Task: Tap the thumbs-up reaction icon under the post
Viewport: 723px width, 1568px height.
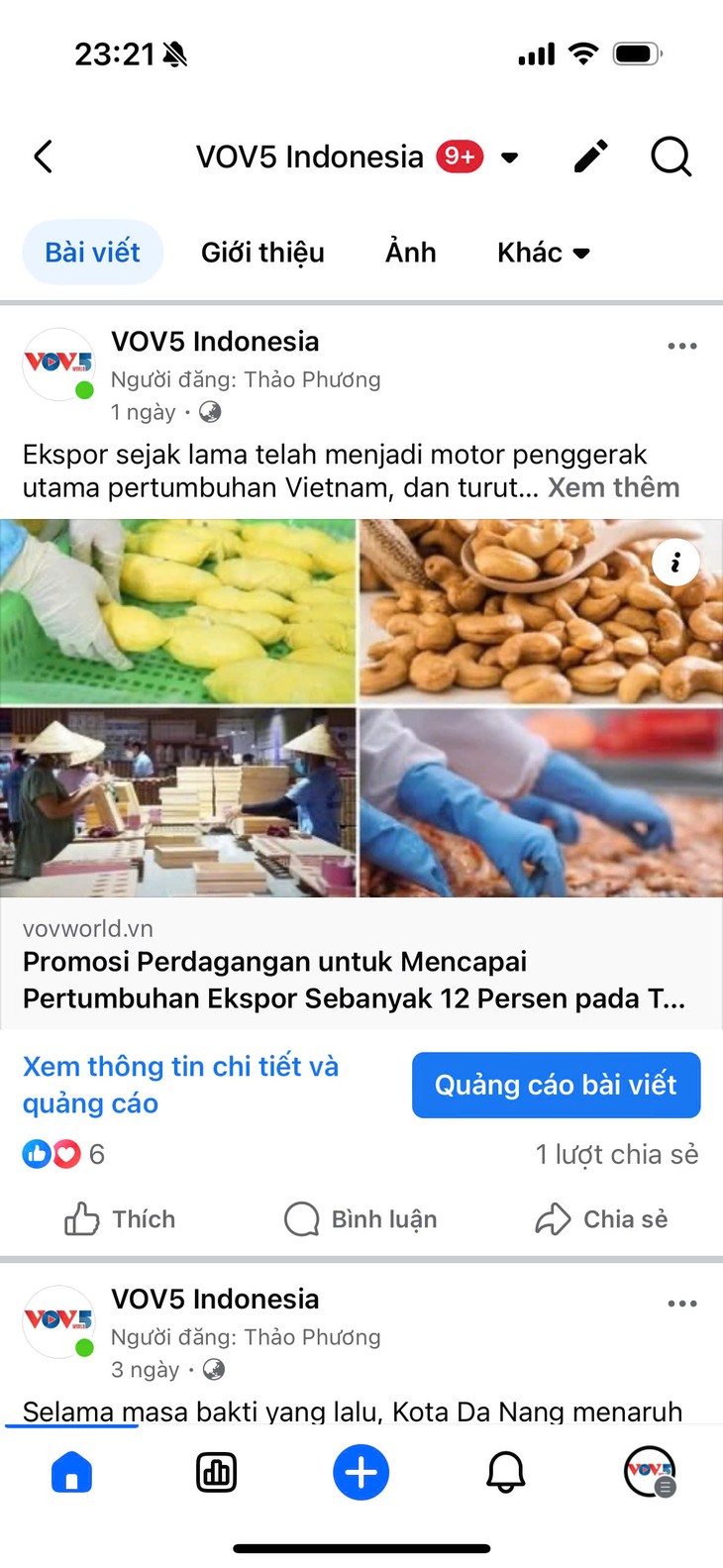Action: [x=37, y=1153]
